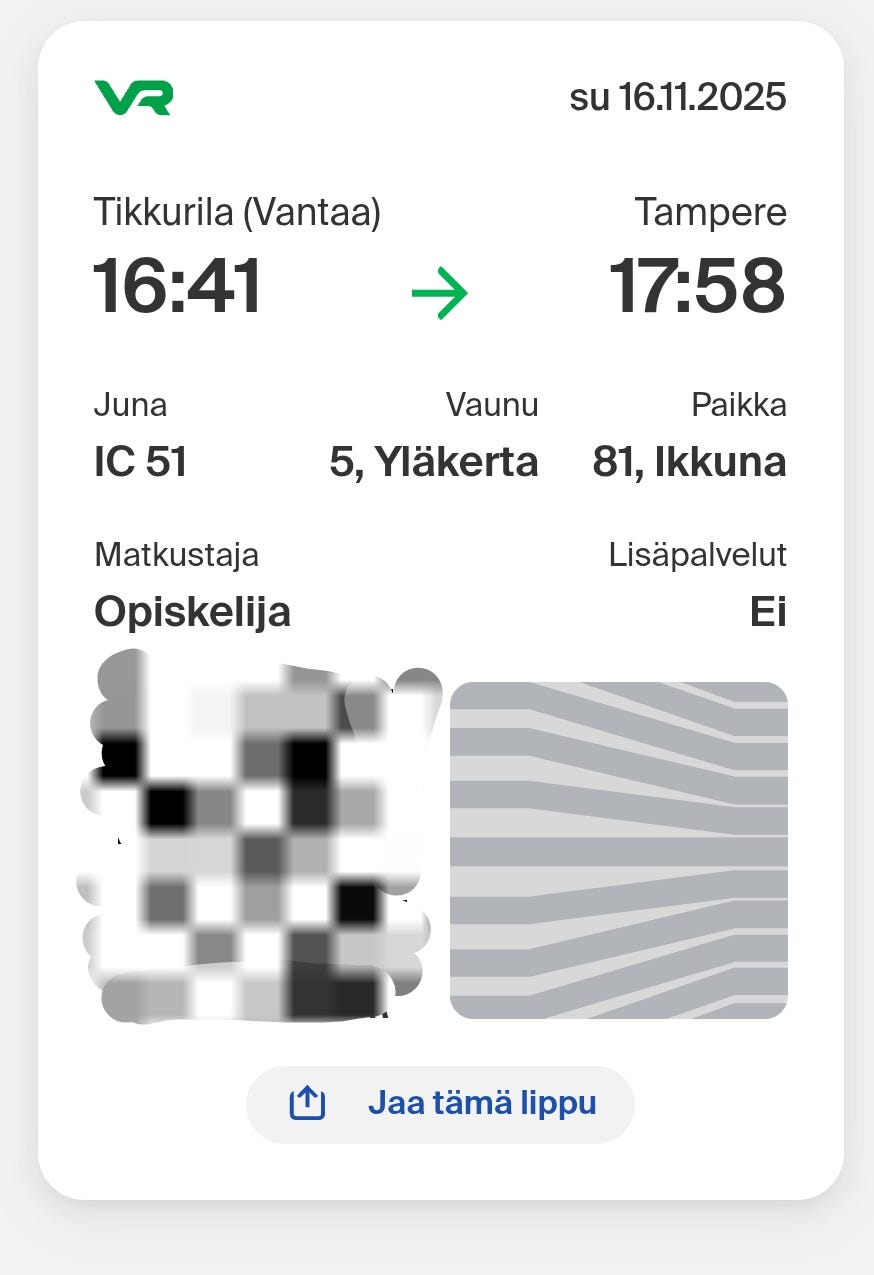Click the gray striped security pattern

click(618, 848)
